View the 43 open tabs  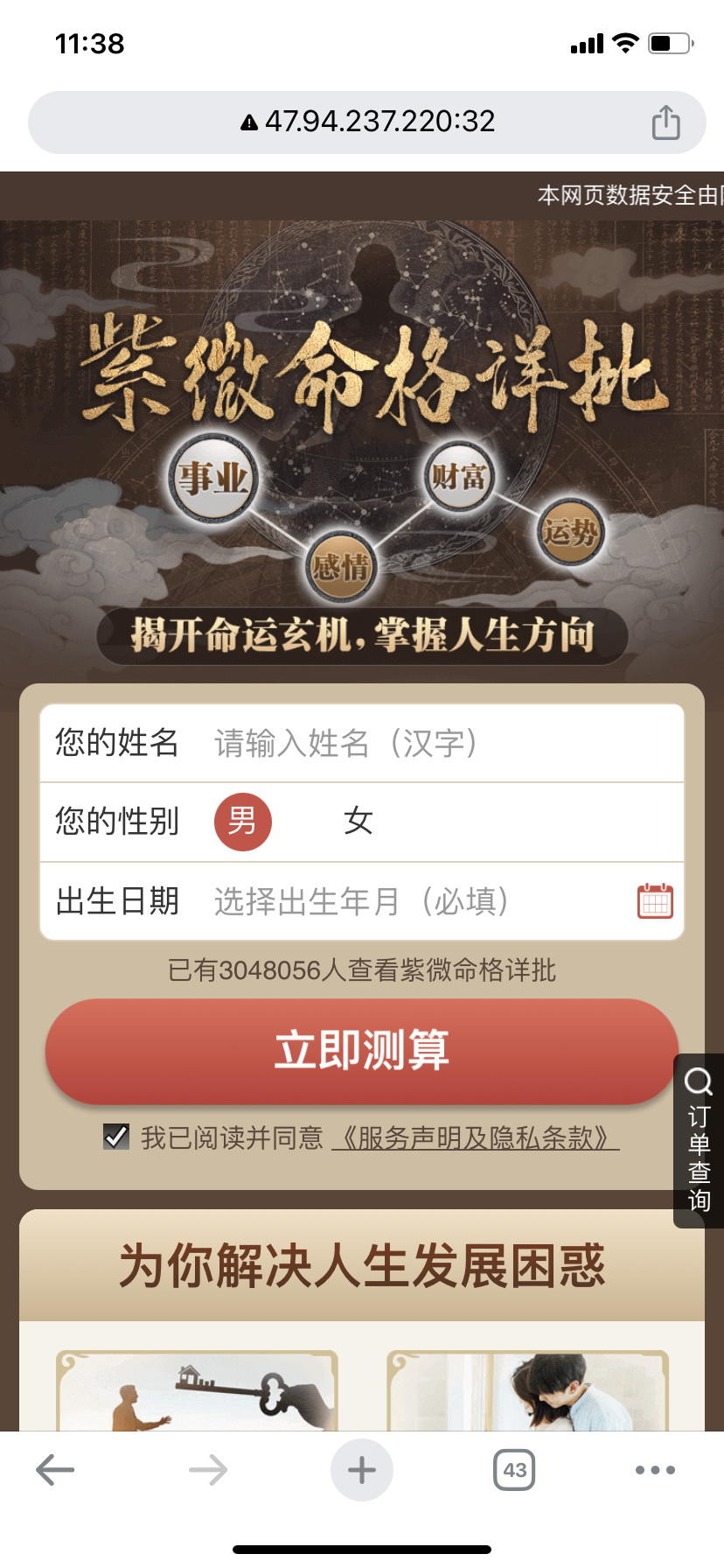514,1470
